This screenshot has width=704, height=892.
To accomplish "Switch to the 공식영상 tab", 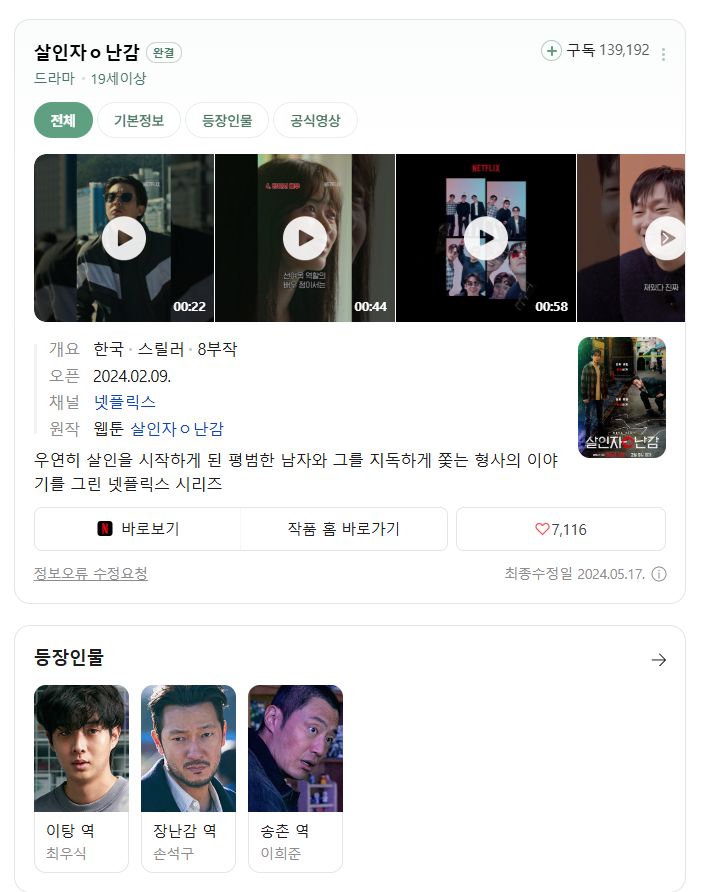I will coord(315,120).
